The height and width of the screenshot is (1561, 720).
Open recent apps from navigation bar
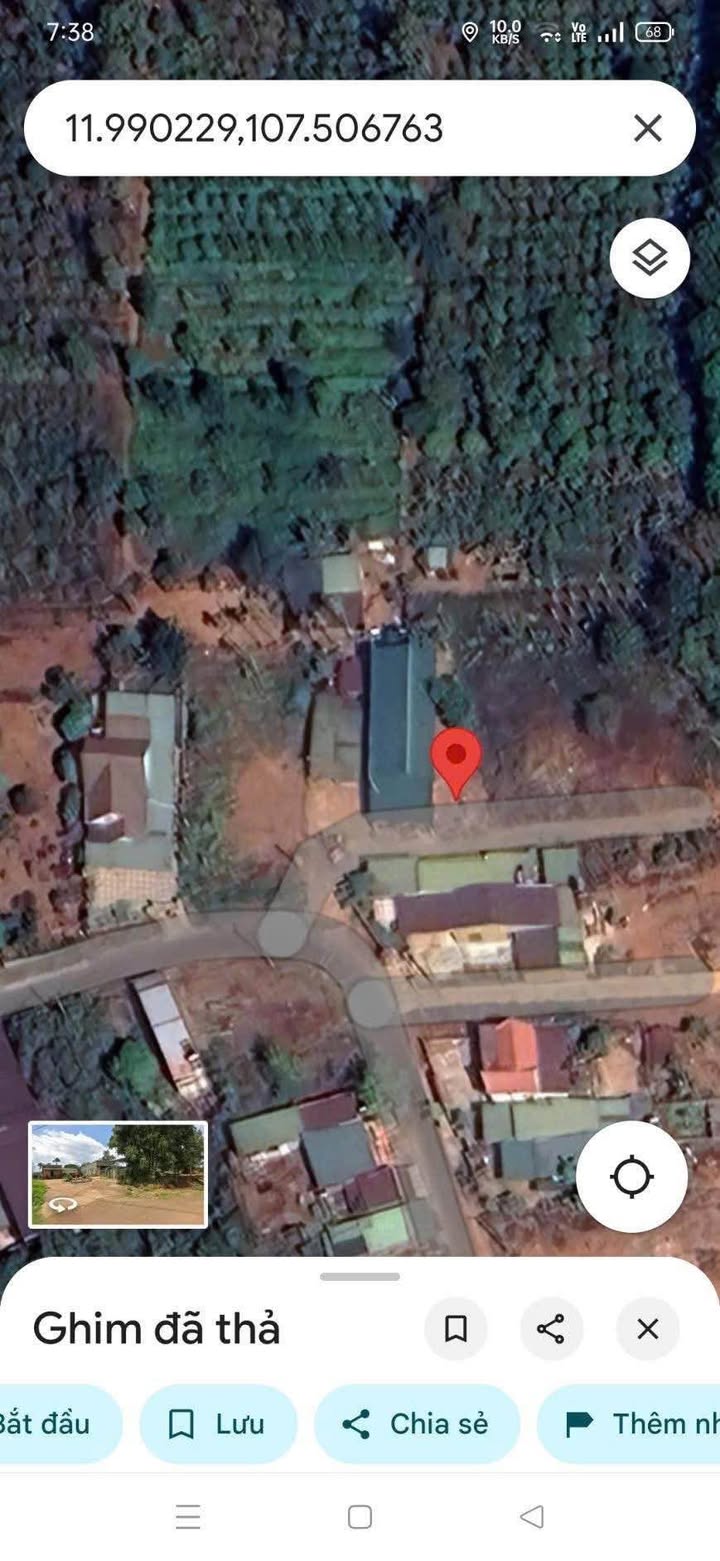[x=188, y=1517]
